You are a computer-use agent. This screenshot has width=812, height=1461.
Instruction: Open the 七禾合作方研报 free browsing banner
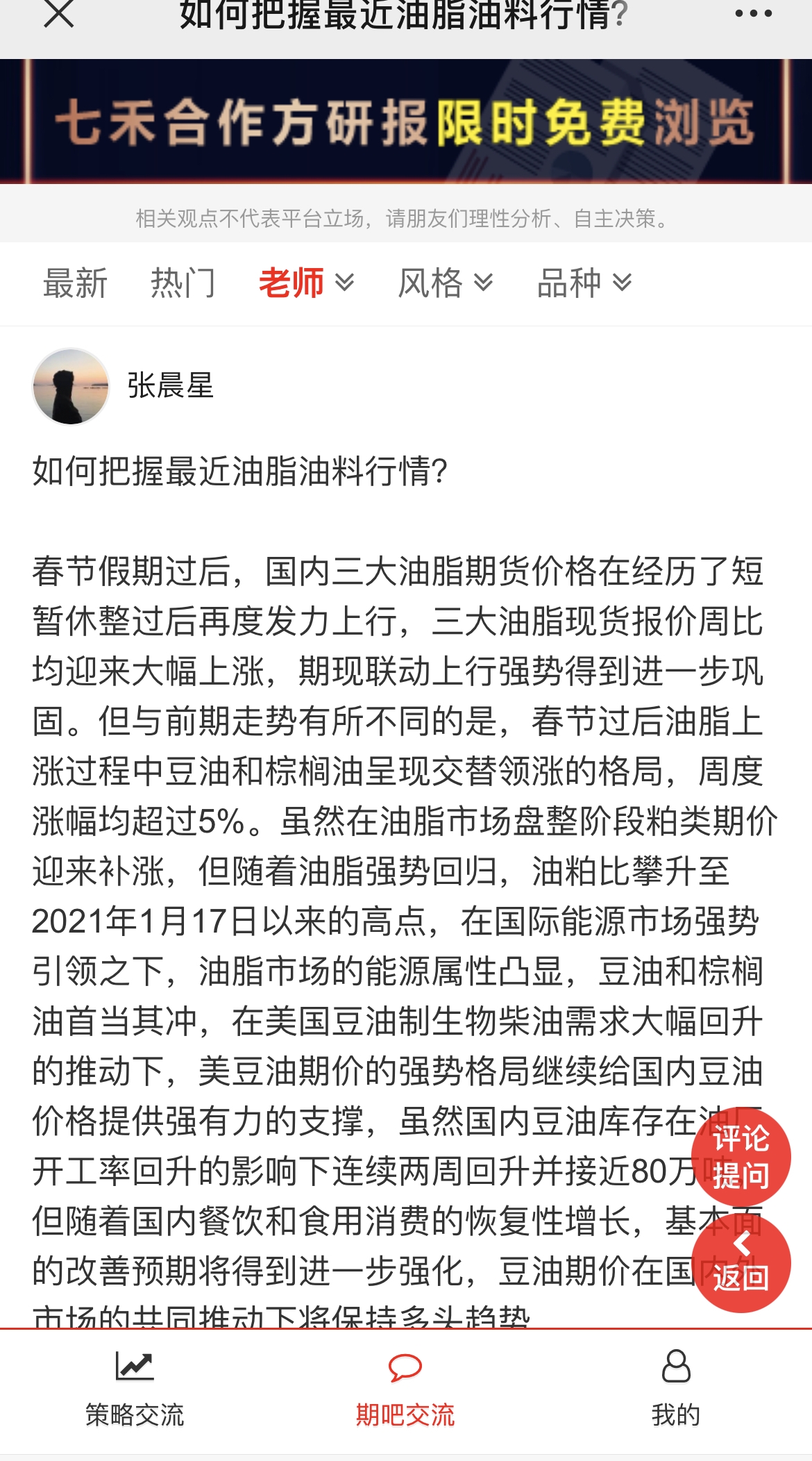click(406, 122)
